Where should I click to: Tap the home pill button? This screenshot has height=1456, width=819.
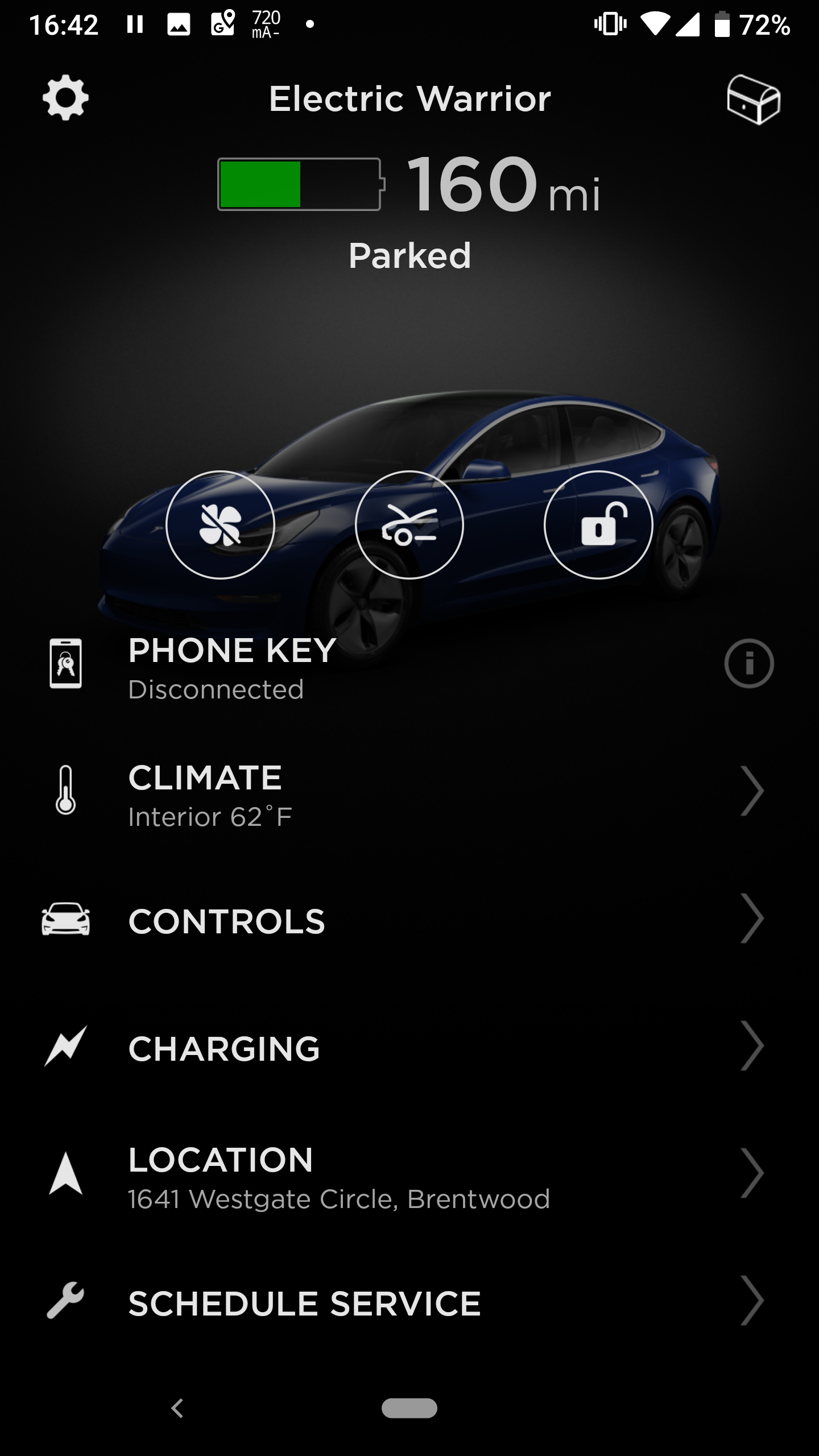[x=409, y=1408]
